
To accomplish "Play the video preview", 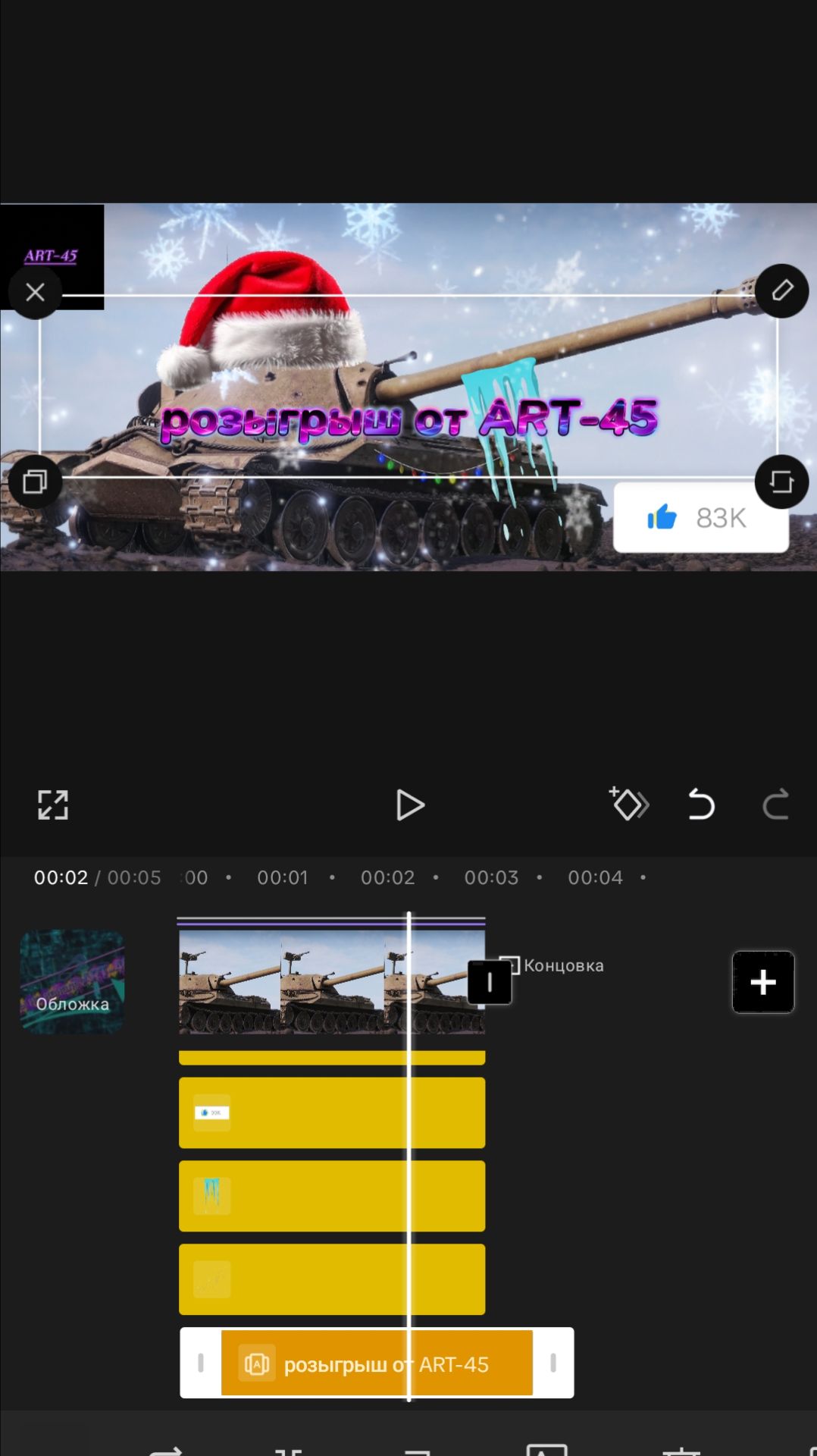I will pos(410,805).
